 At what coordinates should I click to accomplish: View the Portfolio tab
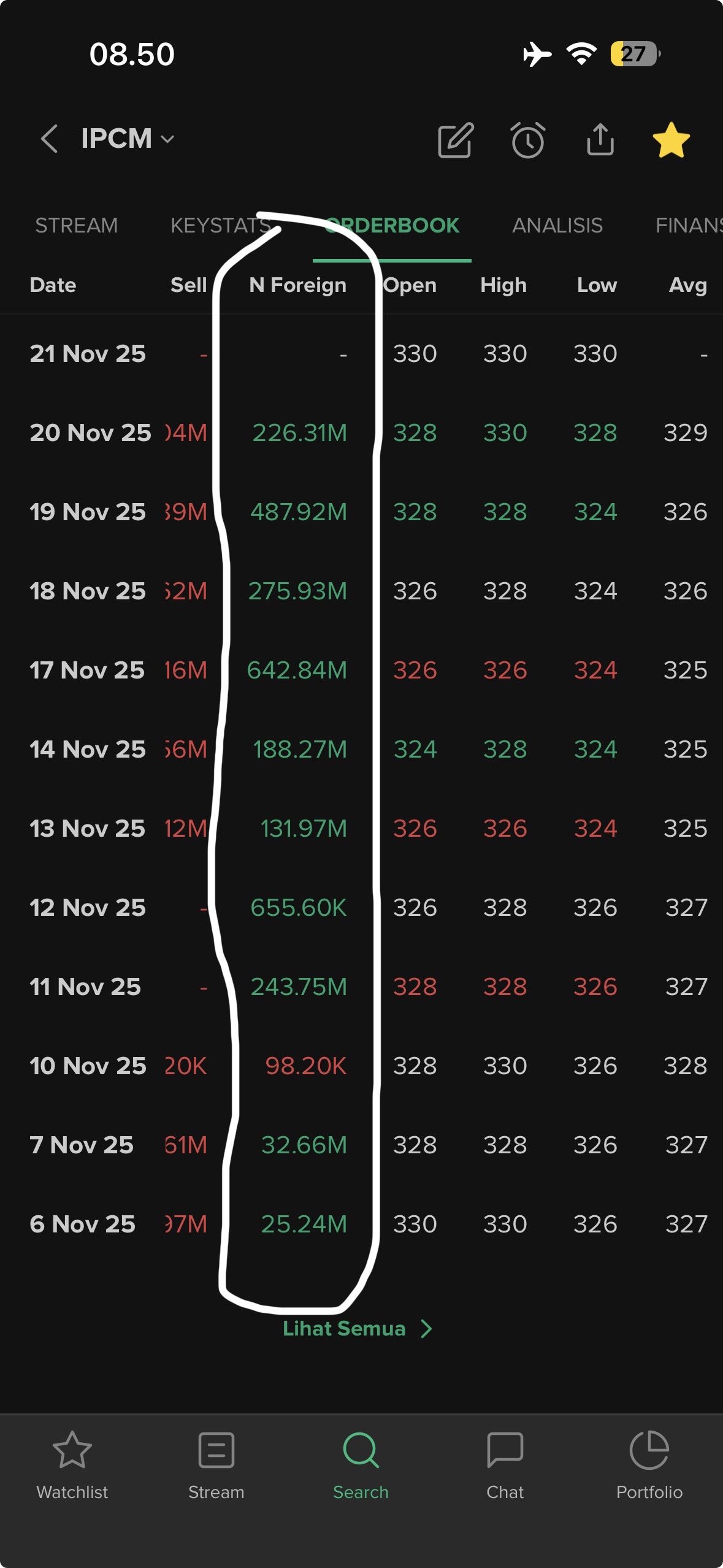(649, 1464)
